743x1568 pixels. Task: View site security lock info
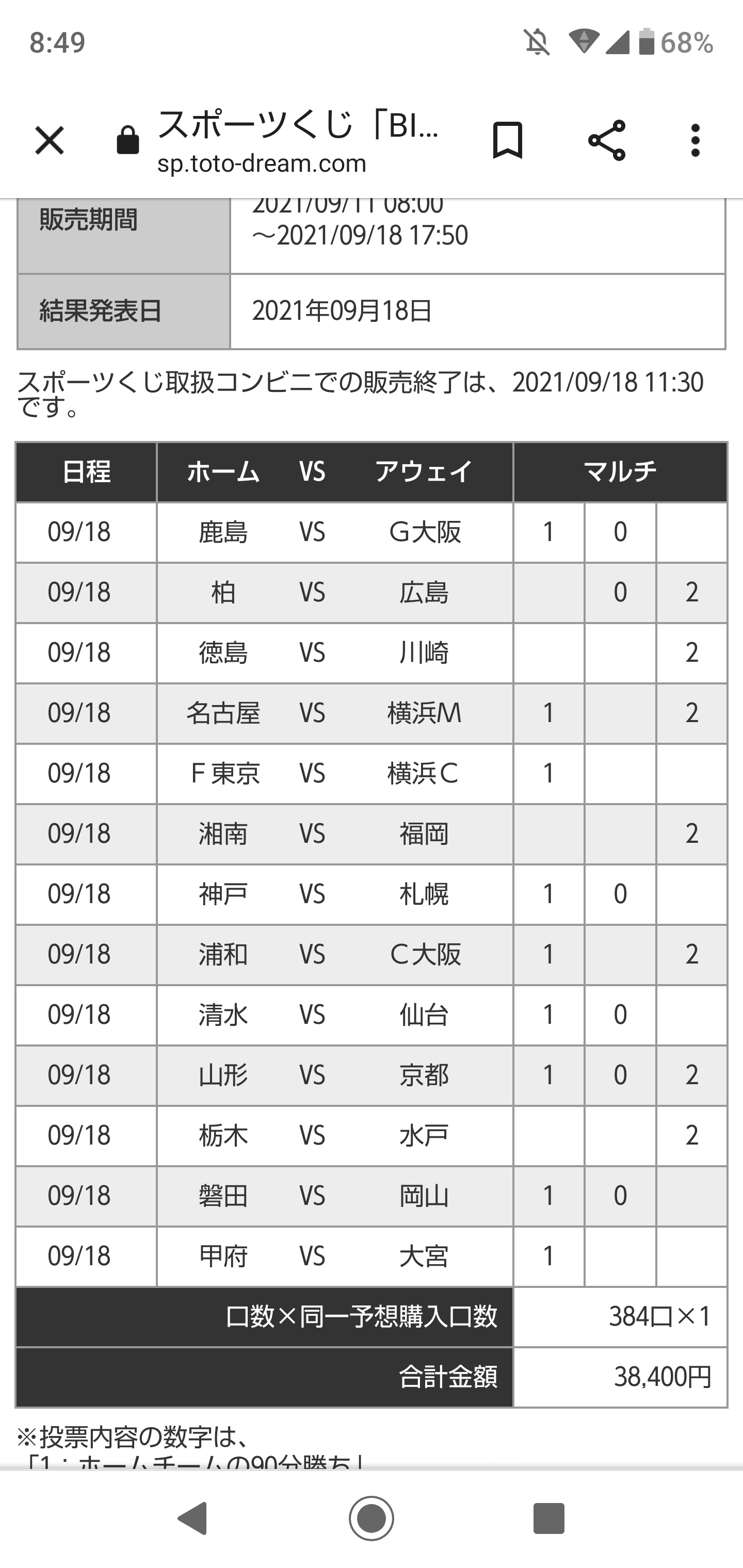click(x=128, y=141)
